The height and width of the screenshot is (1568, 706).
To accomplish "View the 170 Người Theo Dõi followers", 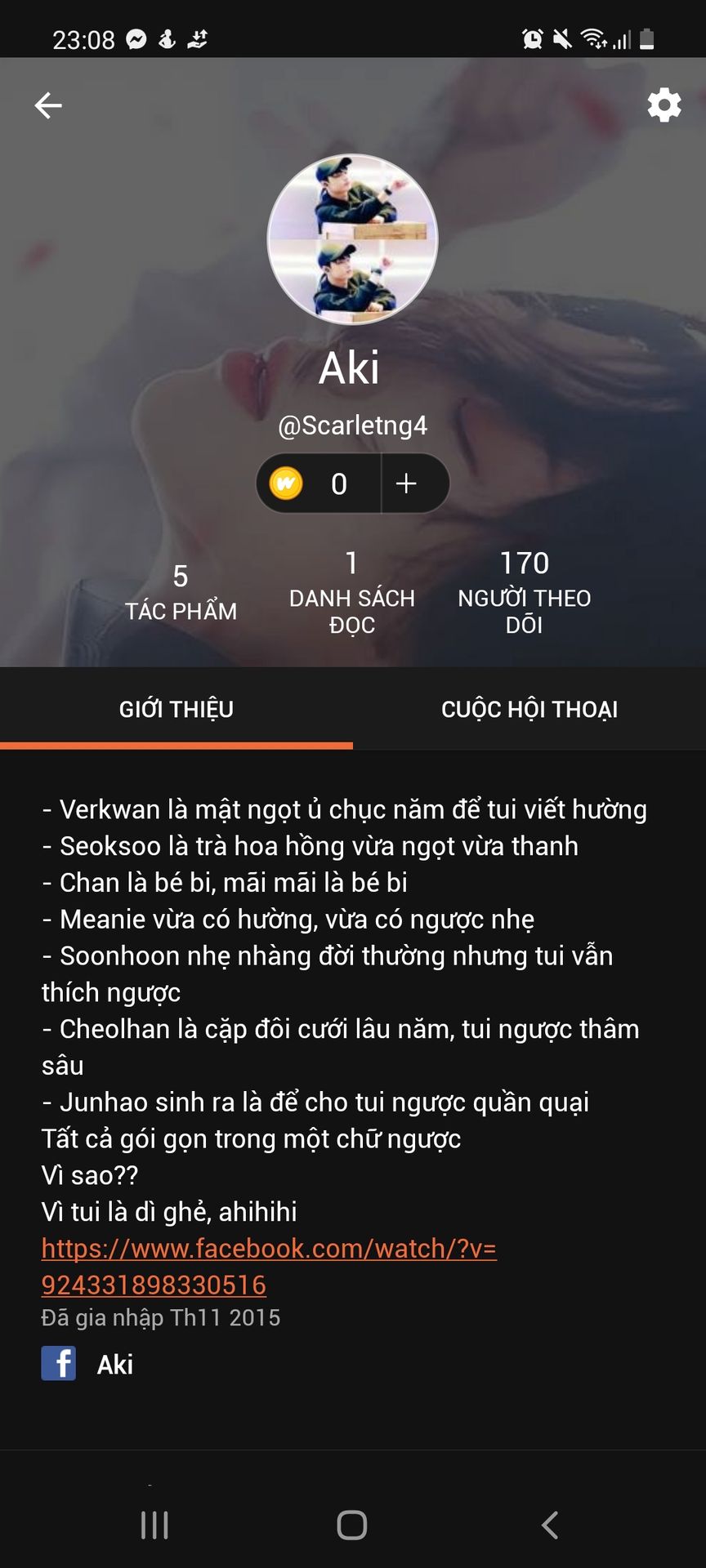I will tap(524, 593).
